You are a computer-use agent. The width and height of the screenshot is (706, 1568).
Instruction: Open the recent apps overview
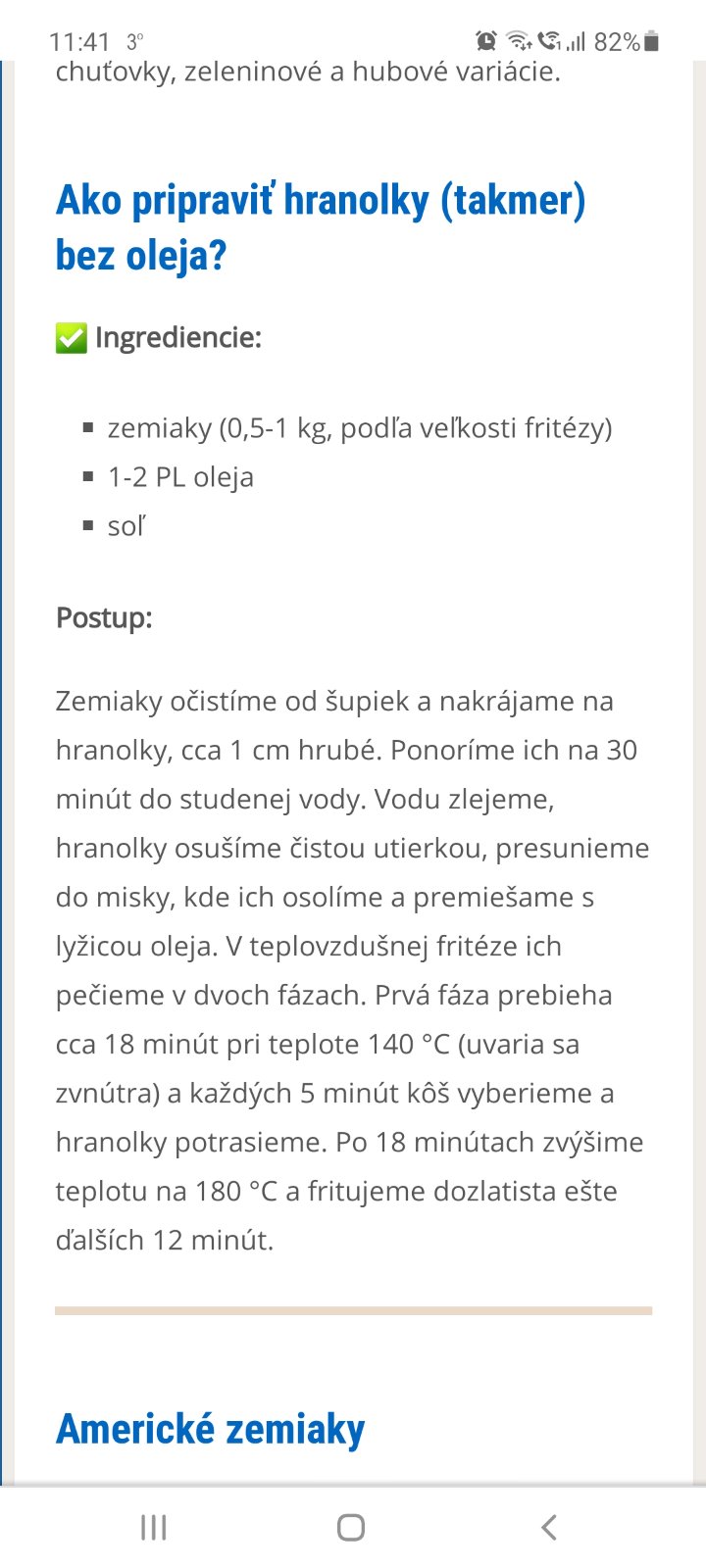[x=154, y=1527]
